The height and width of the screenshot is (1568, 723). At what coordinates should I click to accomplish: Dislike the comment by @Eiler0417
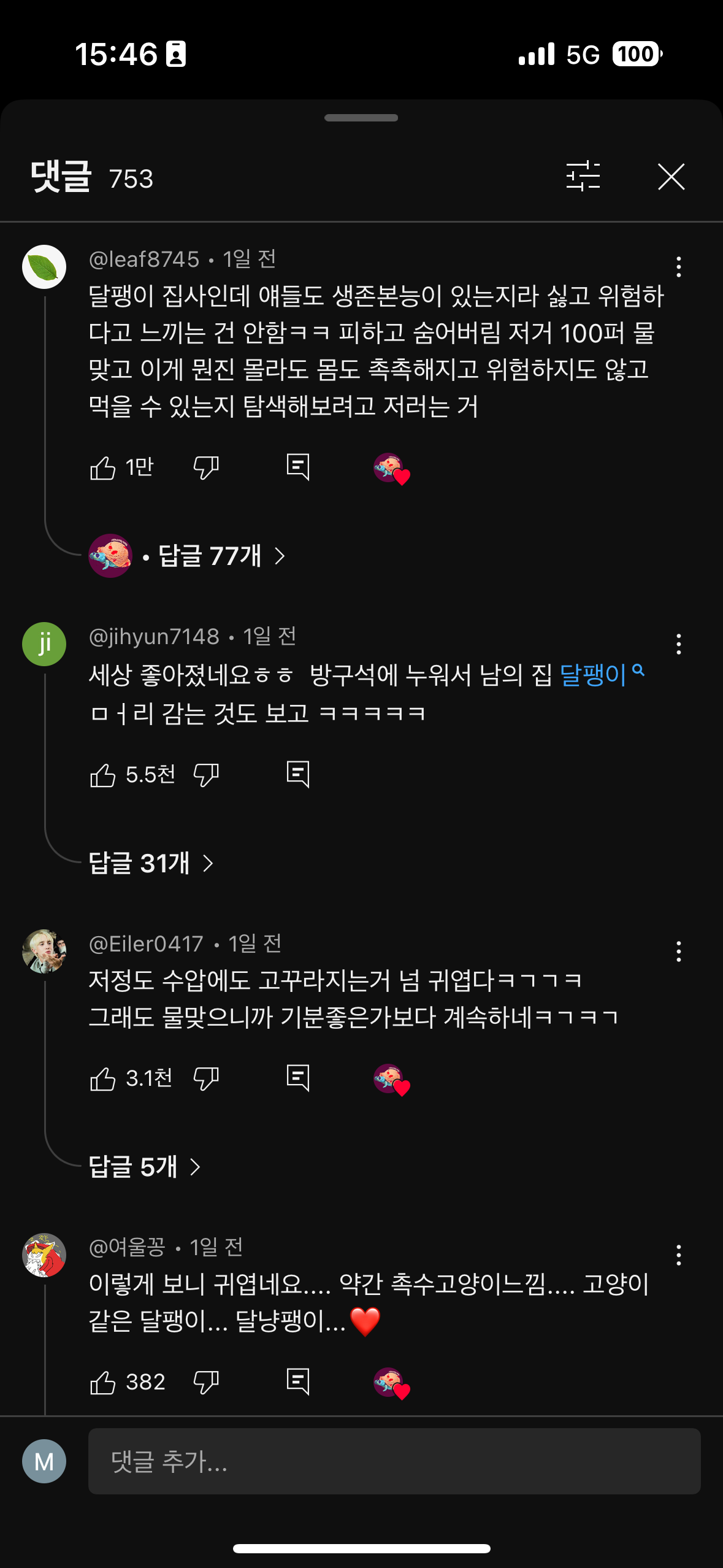[206, 1078]
